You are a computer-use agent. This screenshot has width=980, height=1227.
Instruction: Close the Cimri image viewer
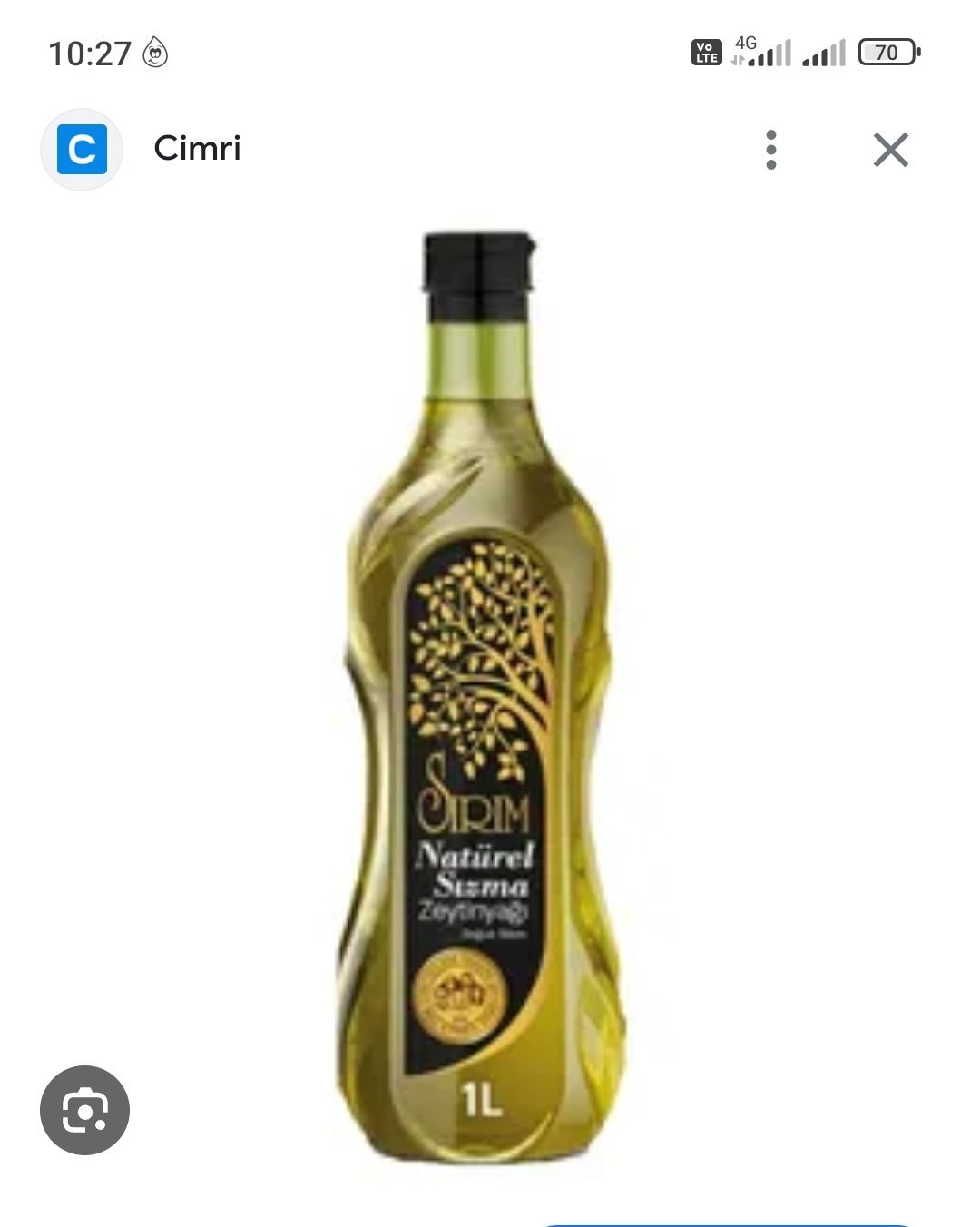coord(890,150)
